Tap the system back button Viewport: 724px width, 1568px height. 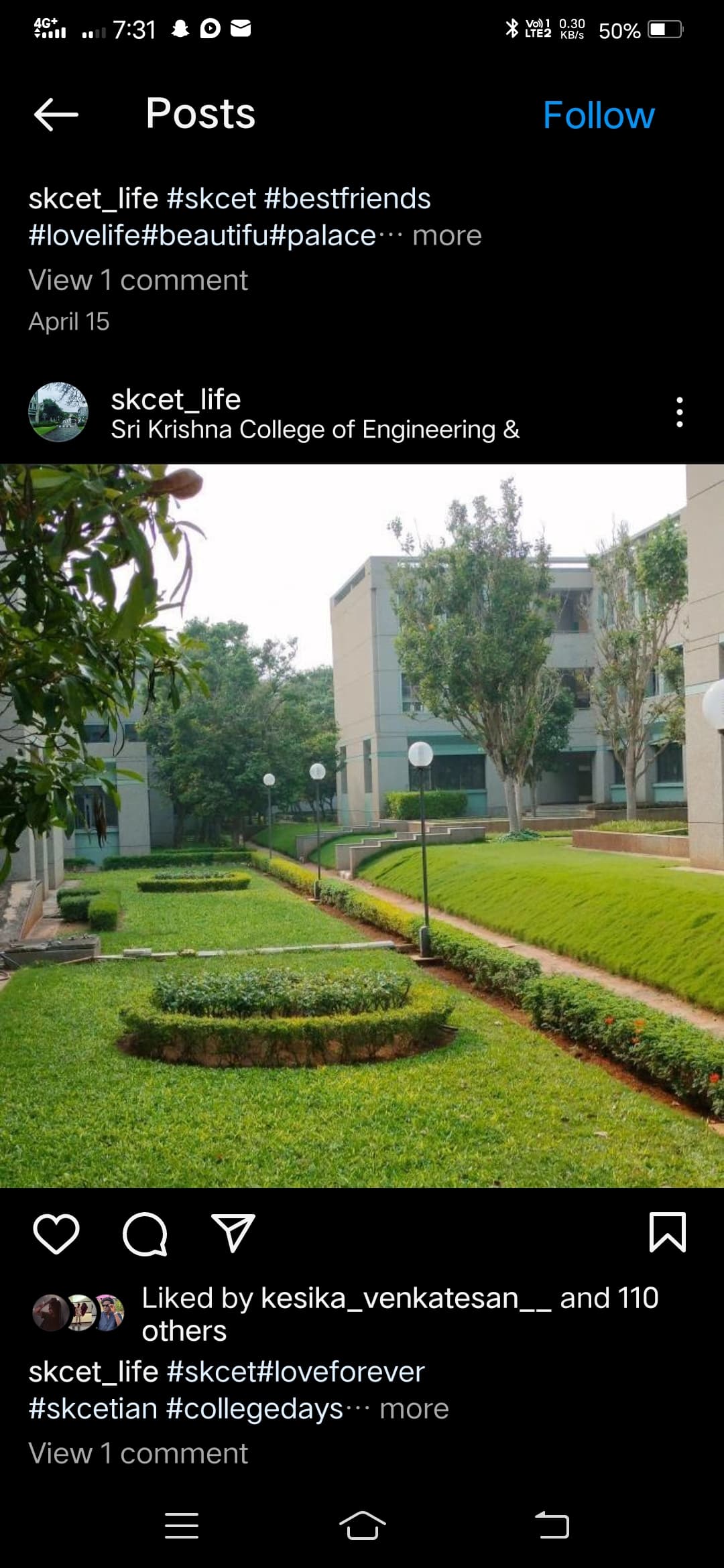click(552, 1526)
